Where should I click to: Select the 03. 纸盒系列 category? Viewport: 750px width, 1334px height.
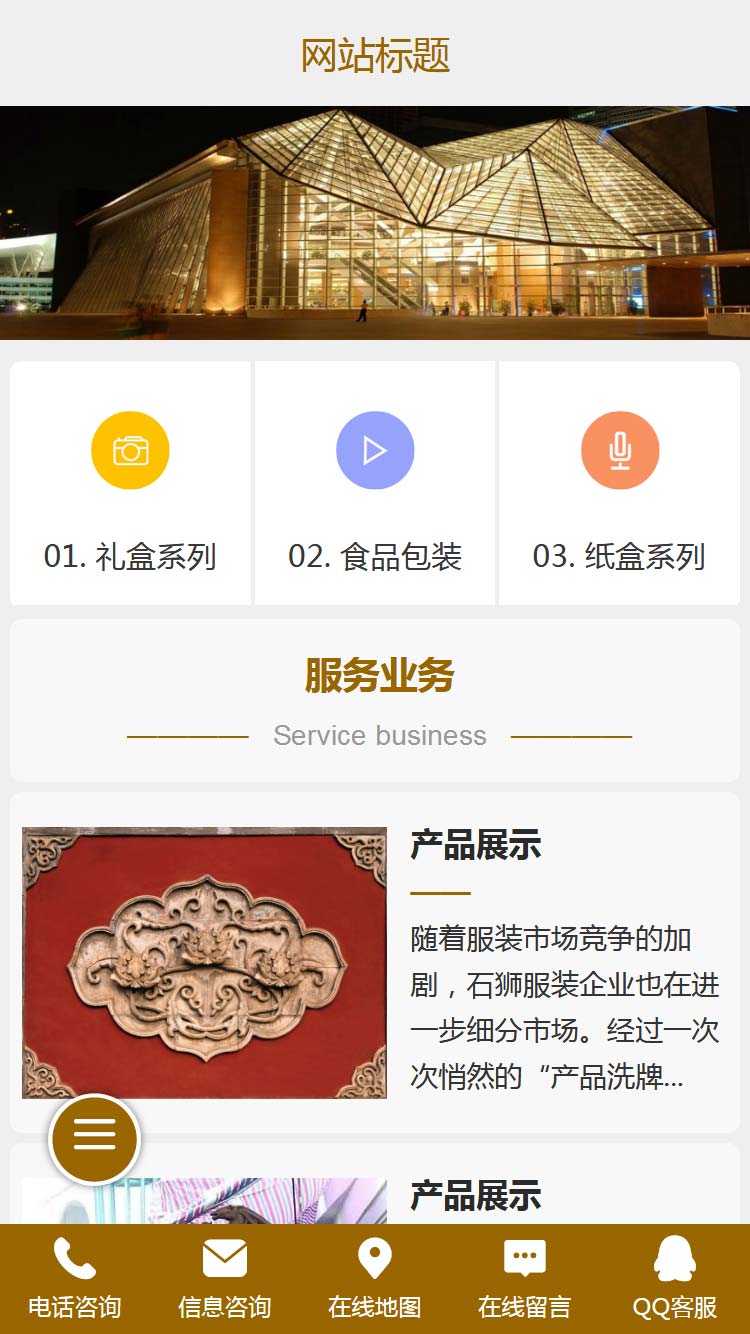point(619,484)
